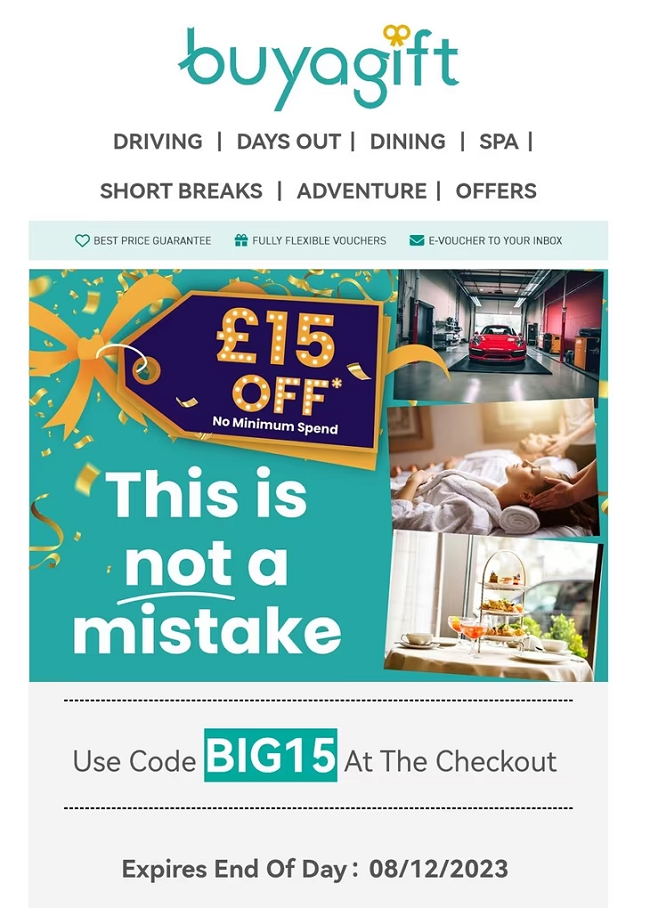Browse Short Breaks link
The height and width of the screenshot is (908, 650).
pos(181,191)
